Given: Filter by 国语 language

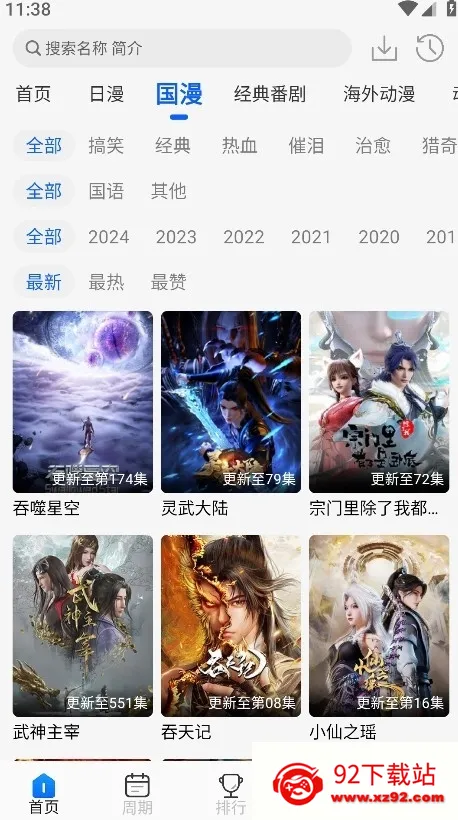Looking at the screenshot, I should coord(106,191).
